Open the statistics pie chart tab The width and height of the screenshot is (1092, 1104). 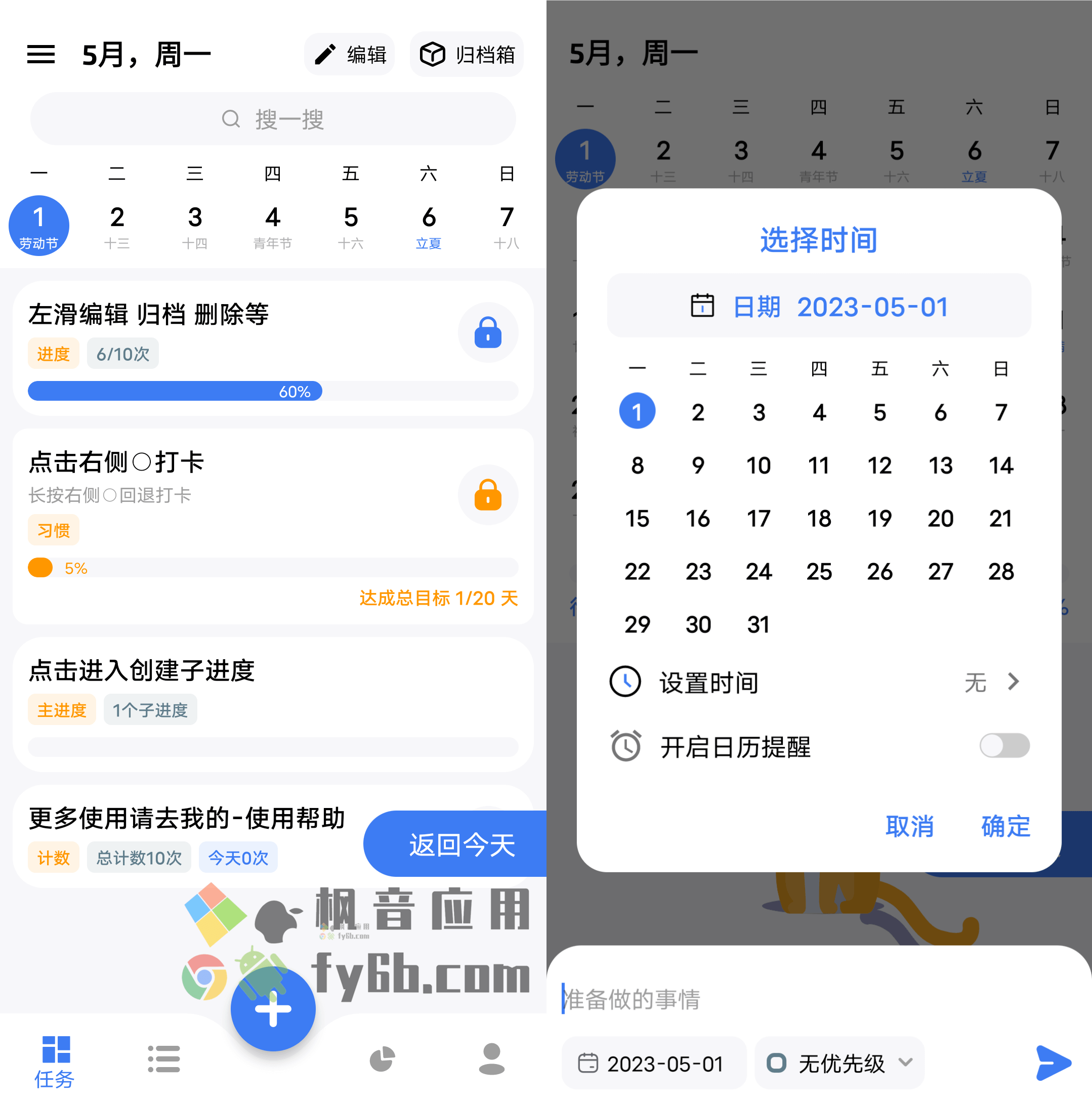point(382,1059)
